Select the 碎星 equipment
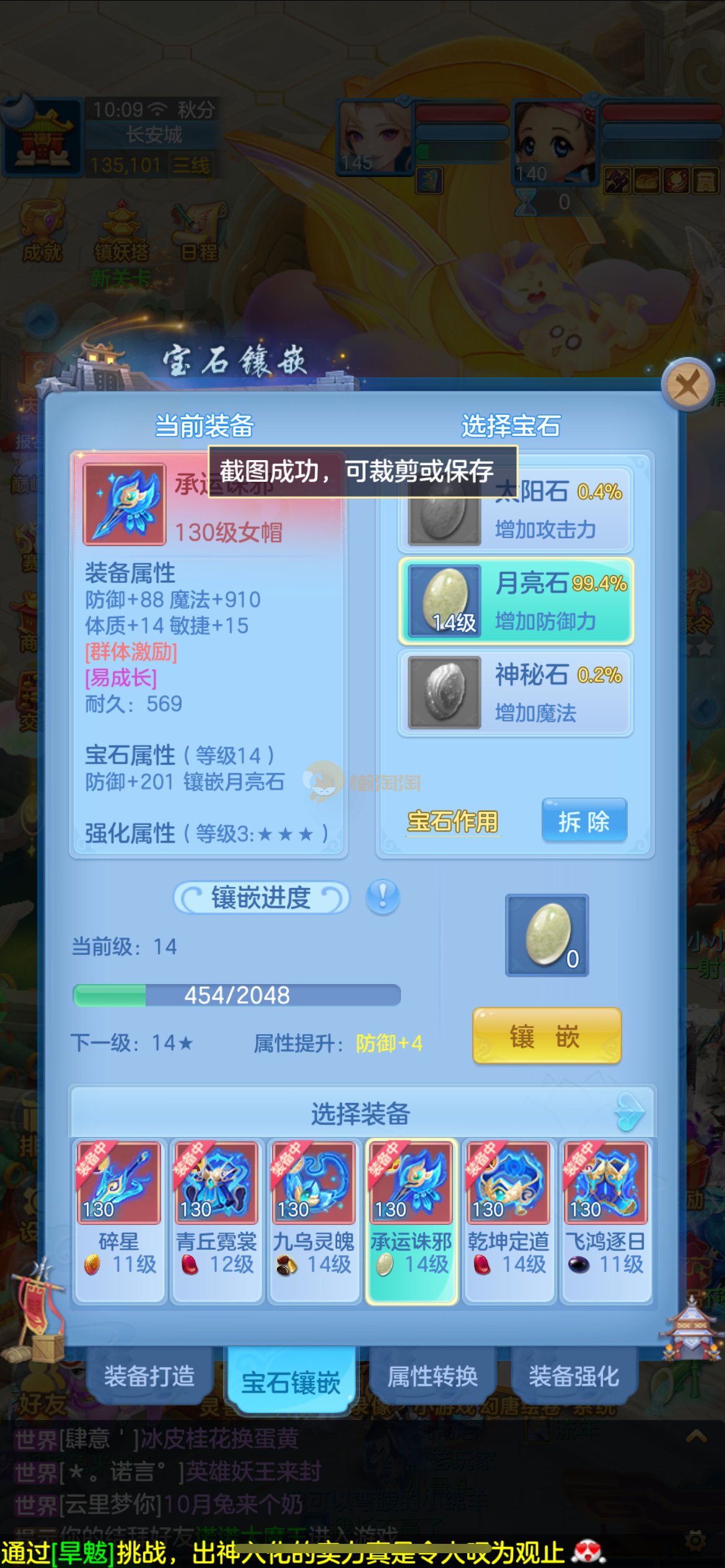The width and height of the screenshot is (725, 1568). tap(119, 1220)
